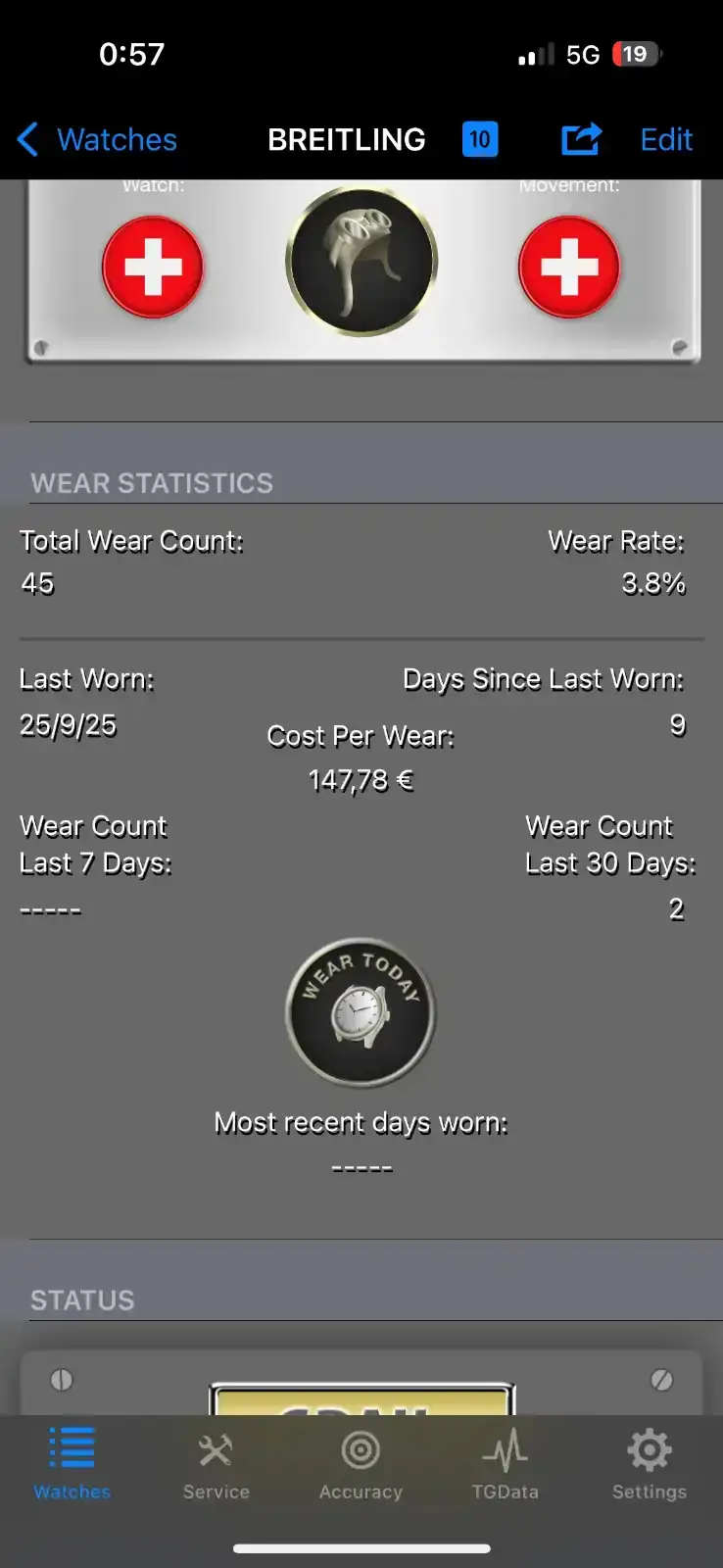The width and height of the screenshot is (723, 1568).
Task: Open the pilot helmet emblem
Action: (x=361, y=262)
